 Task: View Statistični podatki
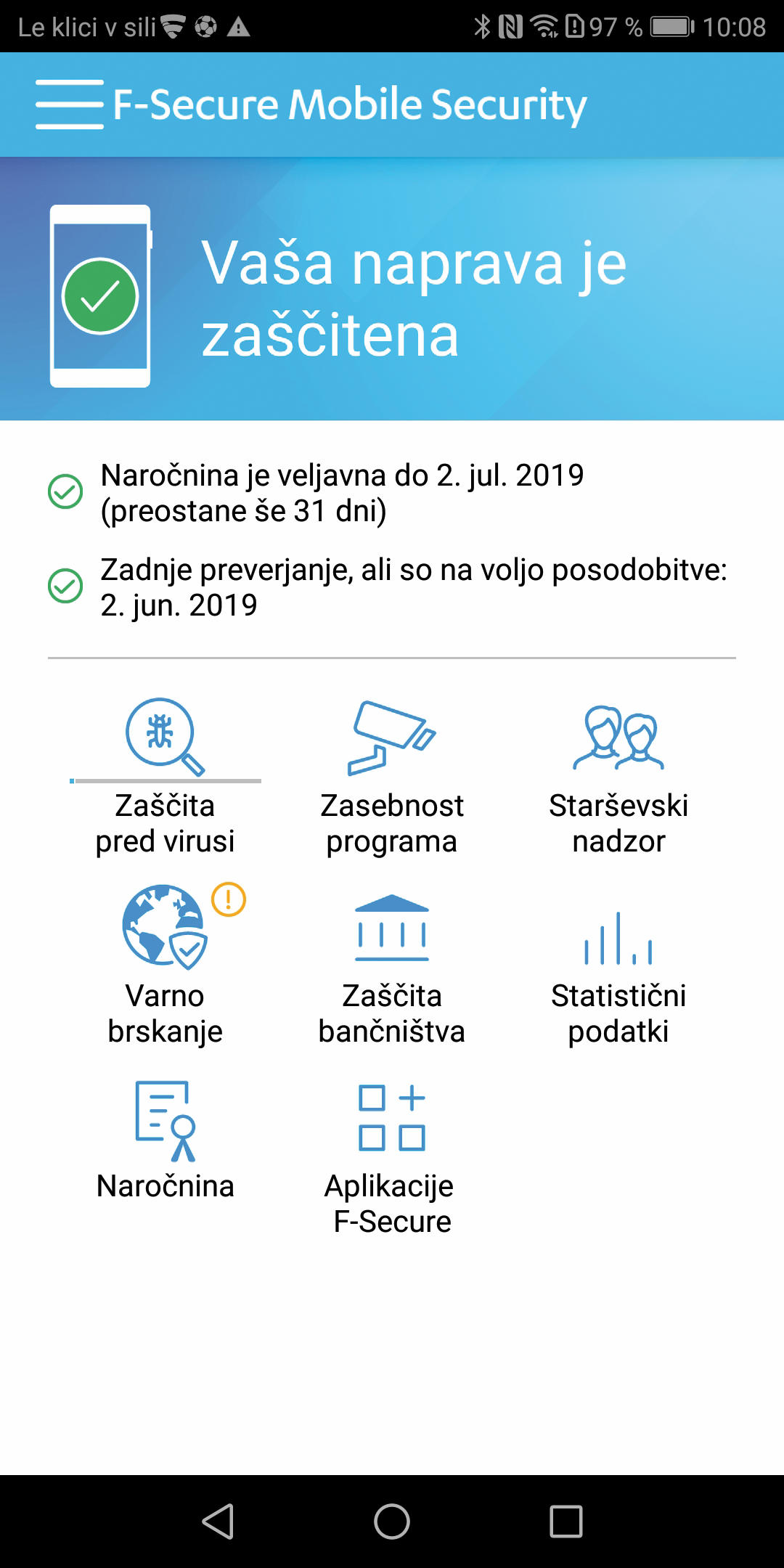(618, 973)
